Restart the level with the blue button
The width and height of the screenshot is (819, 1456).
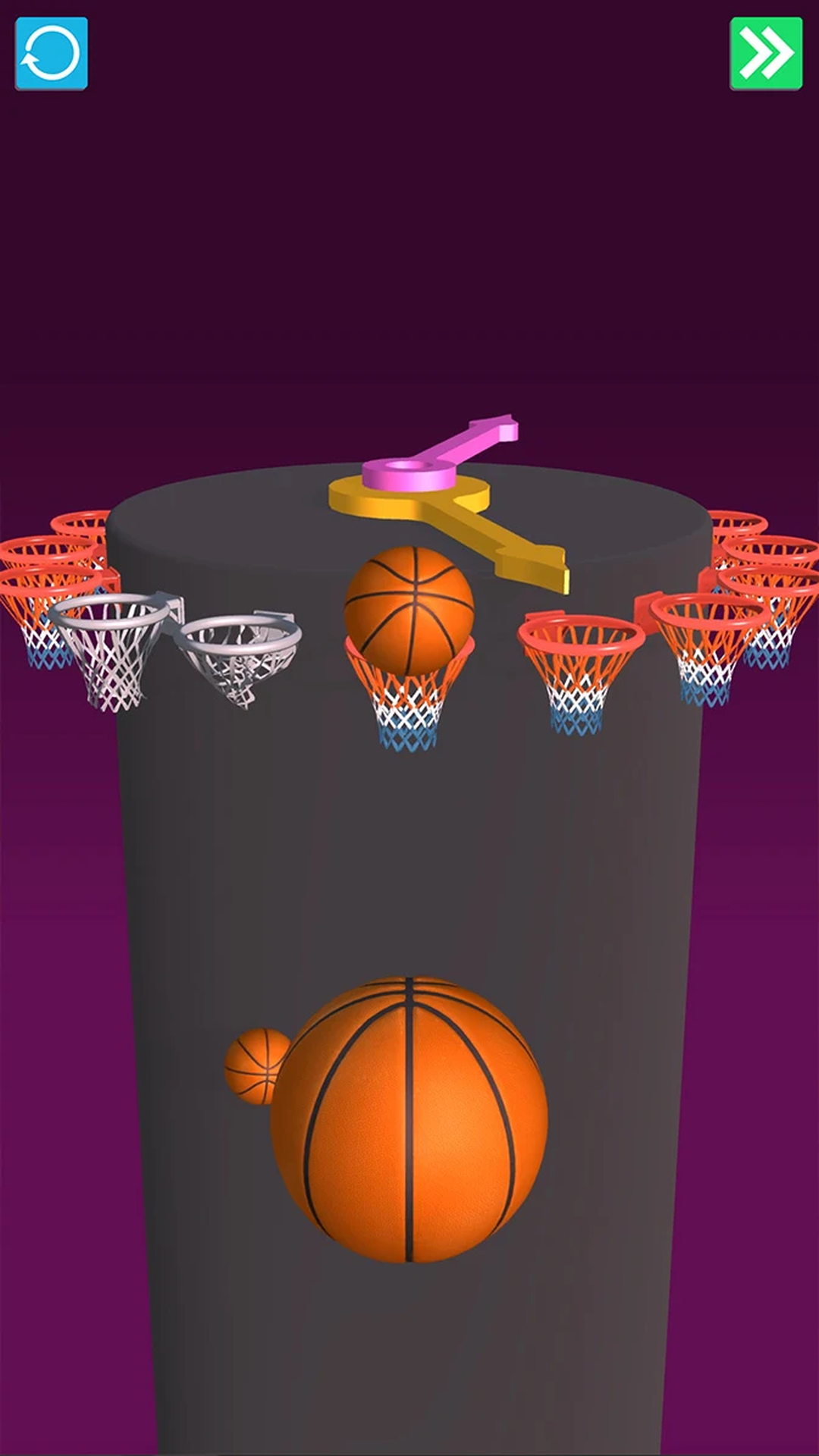52,54
